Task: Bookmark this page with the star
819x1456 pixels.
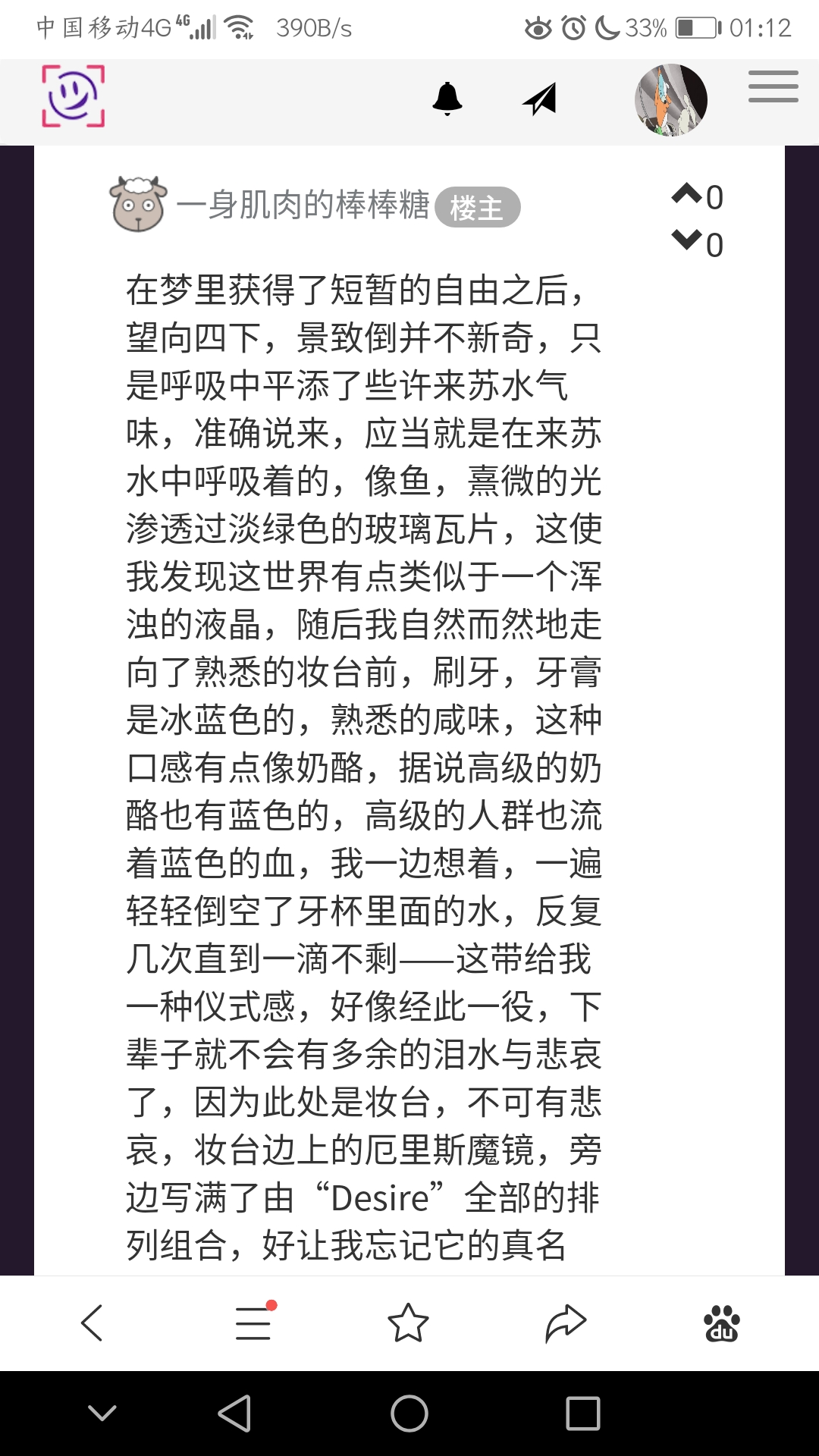Action: pyautogui.click(x=408, y=1323)
